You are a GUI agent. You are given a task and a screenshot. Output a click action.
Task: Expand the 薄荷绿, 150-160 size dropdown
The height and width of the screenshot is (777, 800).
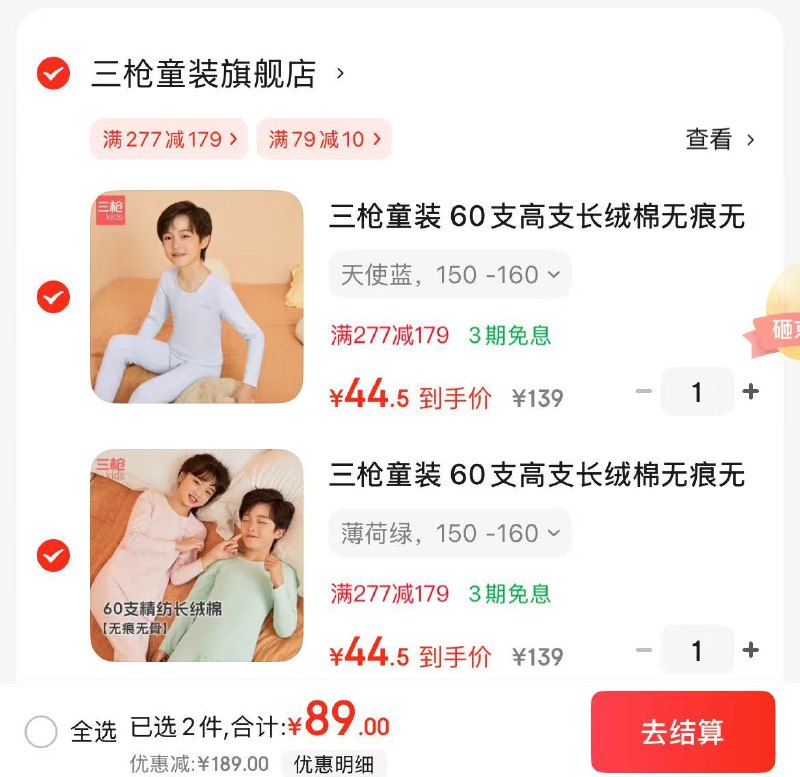[x=450, y=534]
